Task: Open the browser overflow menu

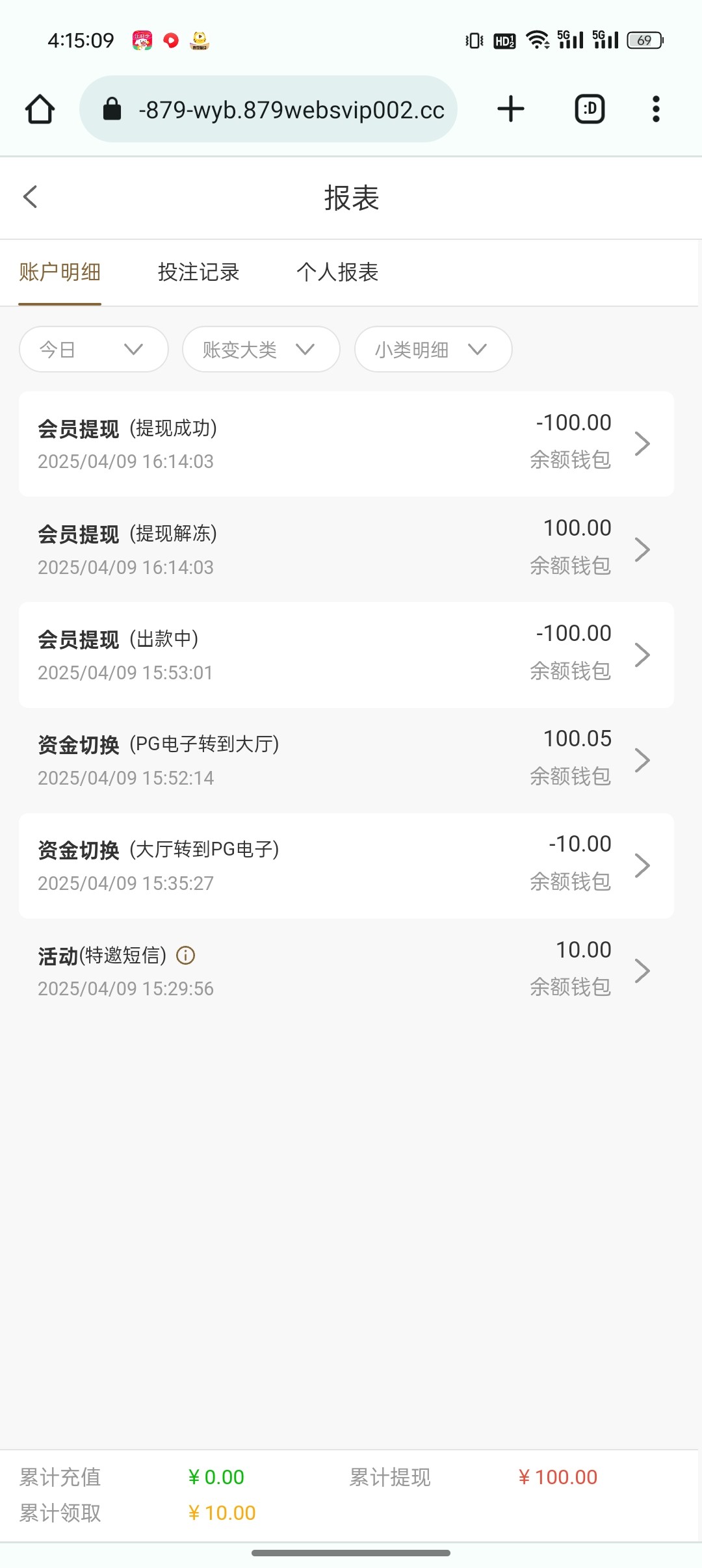Action: coord(656,109)
